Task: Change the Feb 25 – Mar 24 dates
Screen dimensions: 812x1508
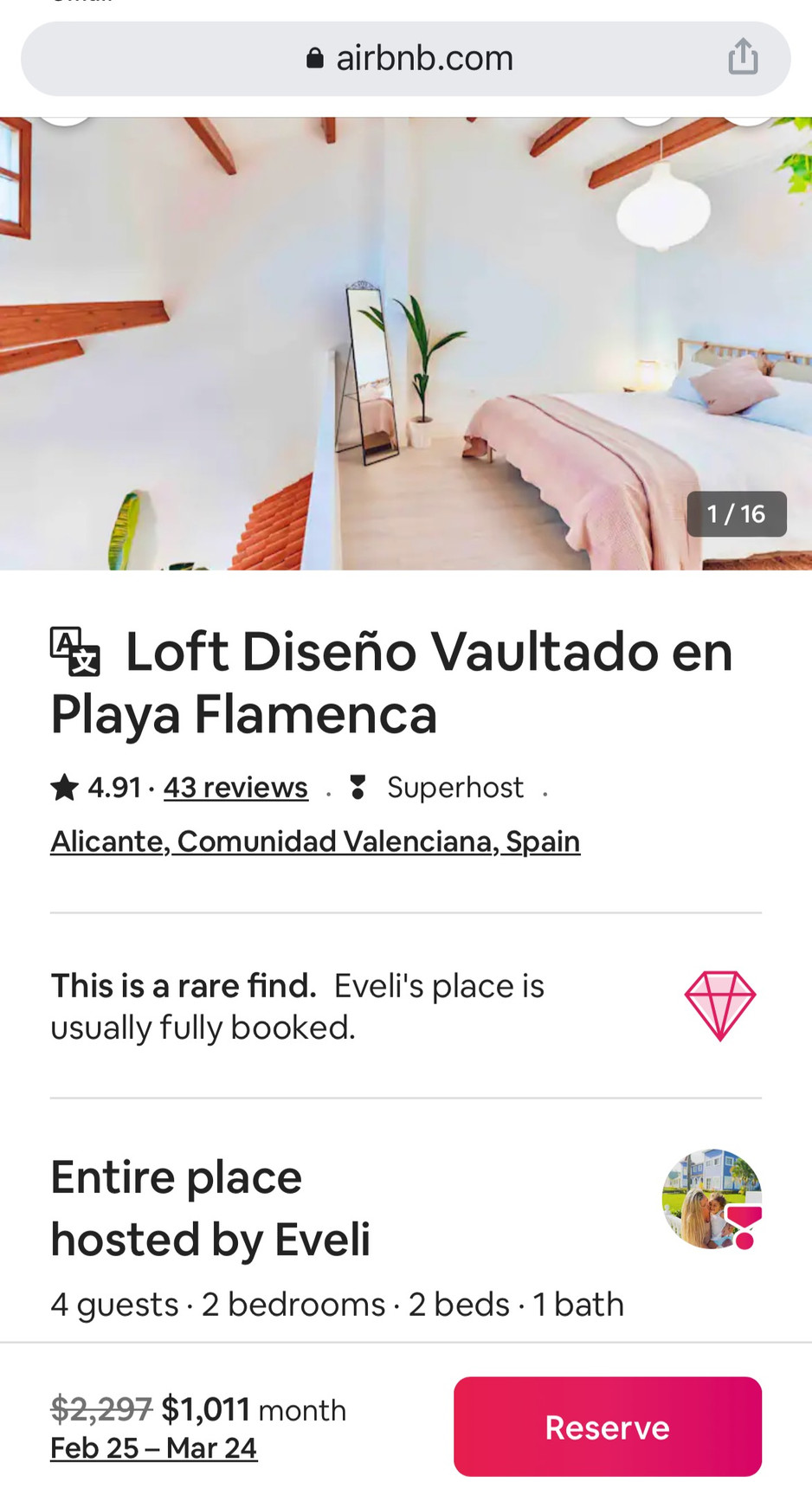Action: coord(154,1448)
